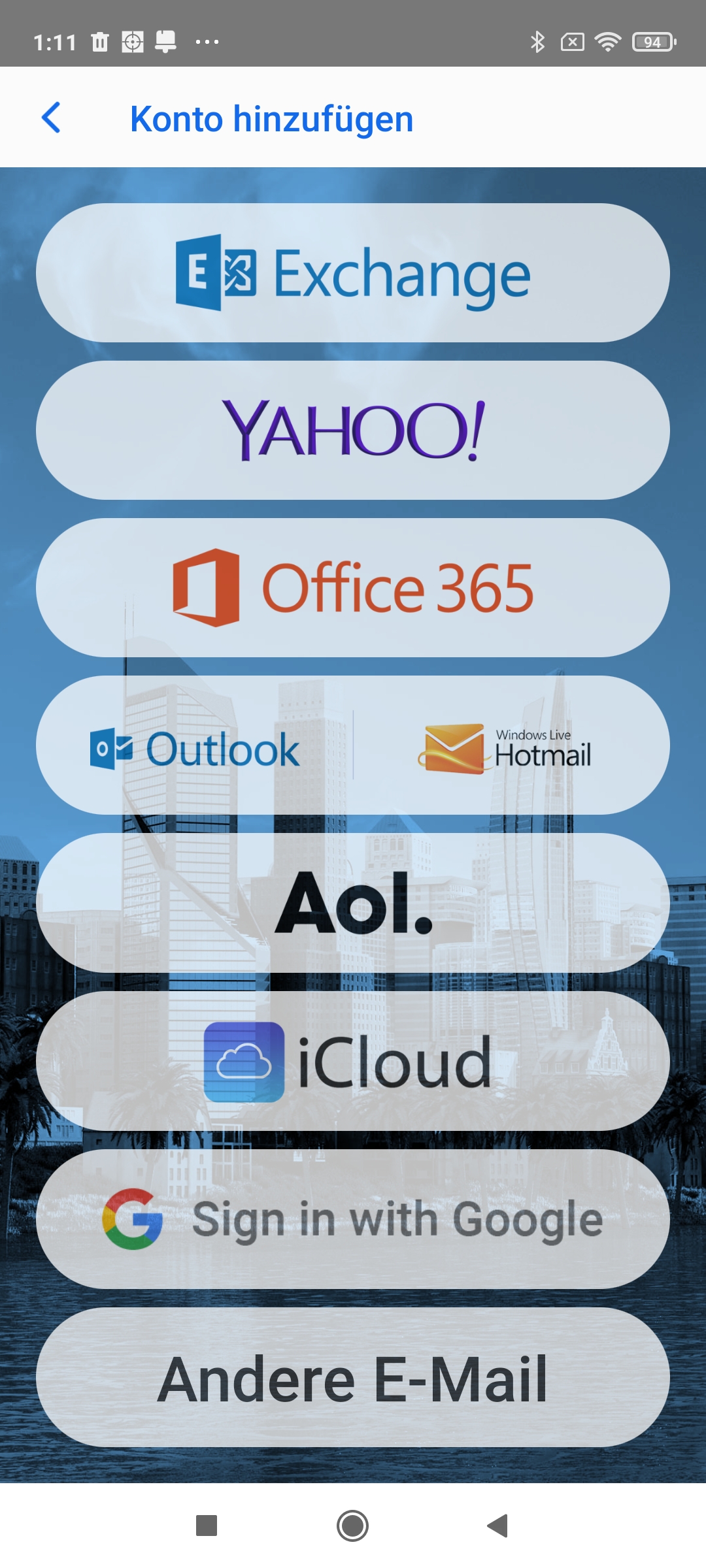Tap Sign in with Google
This screenshot has height=1568, width=706.
point(353,1219)
